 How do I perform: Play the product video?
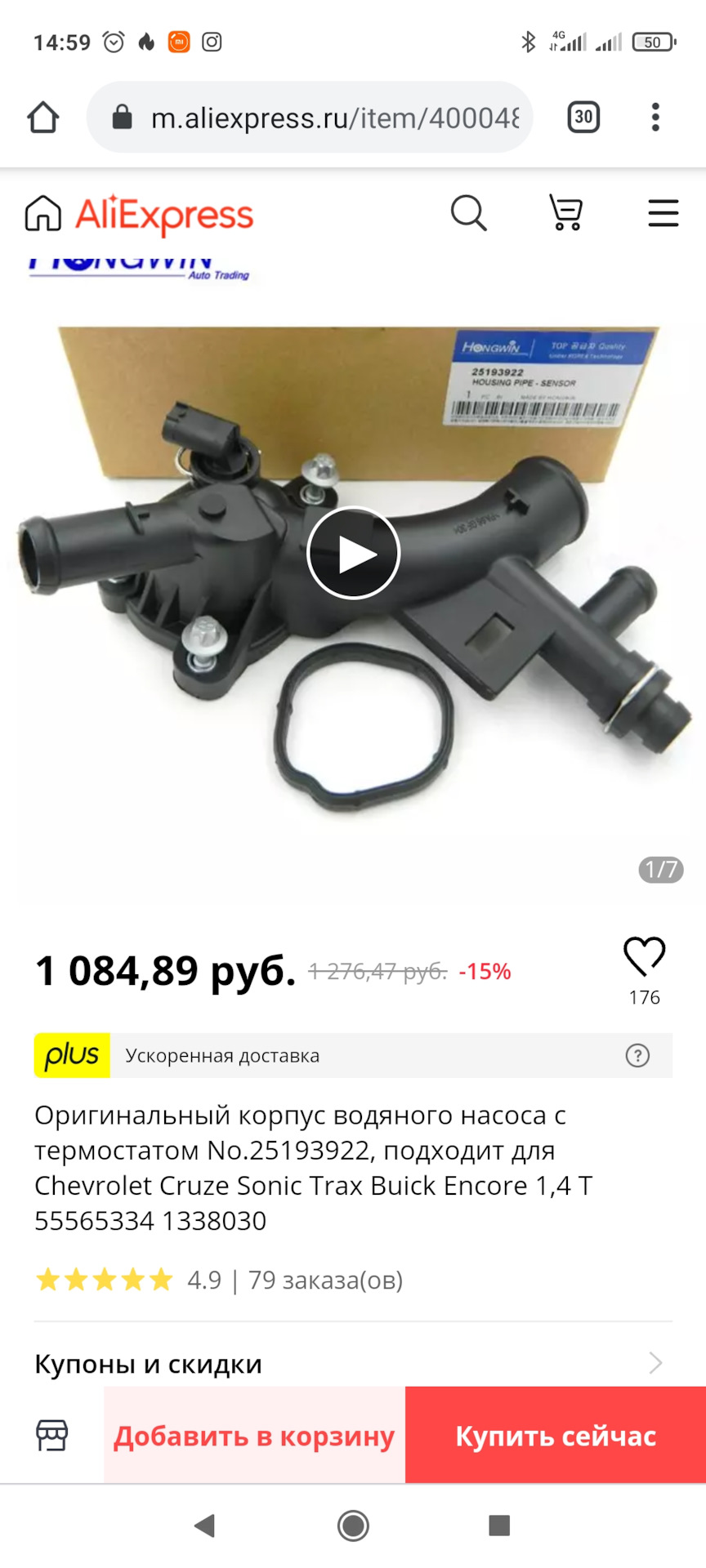353,552
